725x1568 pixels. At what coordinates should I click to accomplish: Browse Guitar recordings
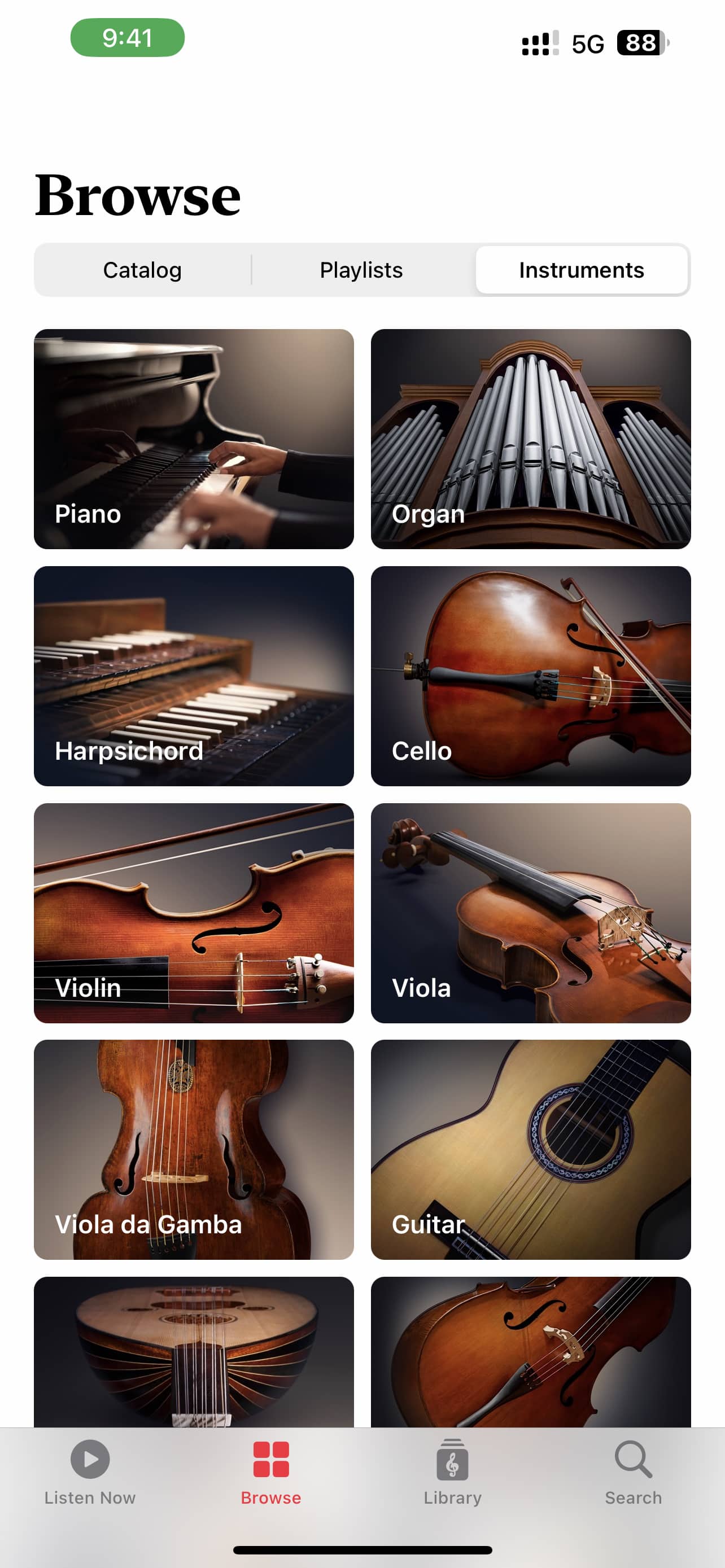[531, 1149]
